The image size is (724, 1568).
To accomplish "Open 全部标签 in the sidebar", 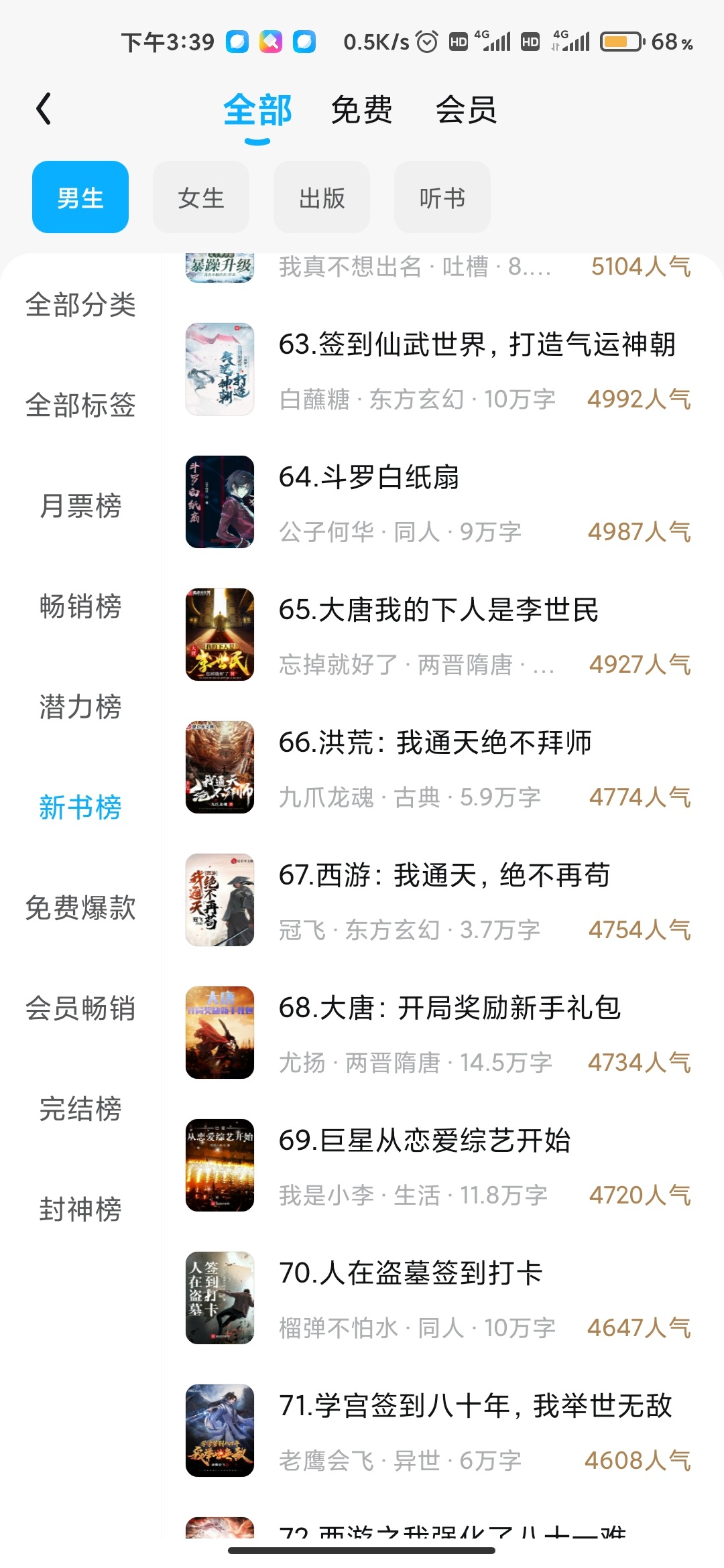I will pyautogui.click(x=80, y=405).
